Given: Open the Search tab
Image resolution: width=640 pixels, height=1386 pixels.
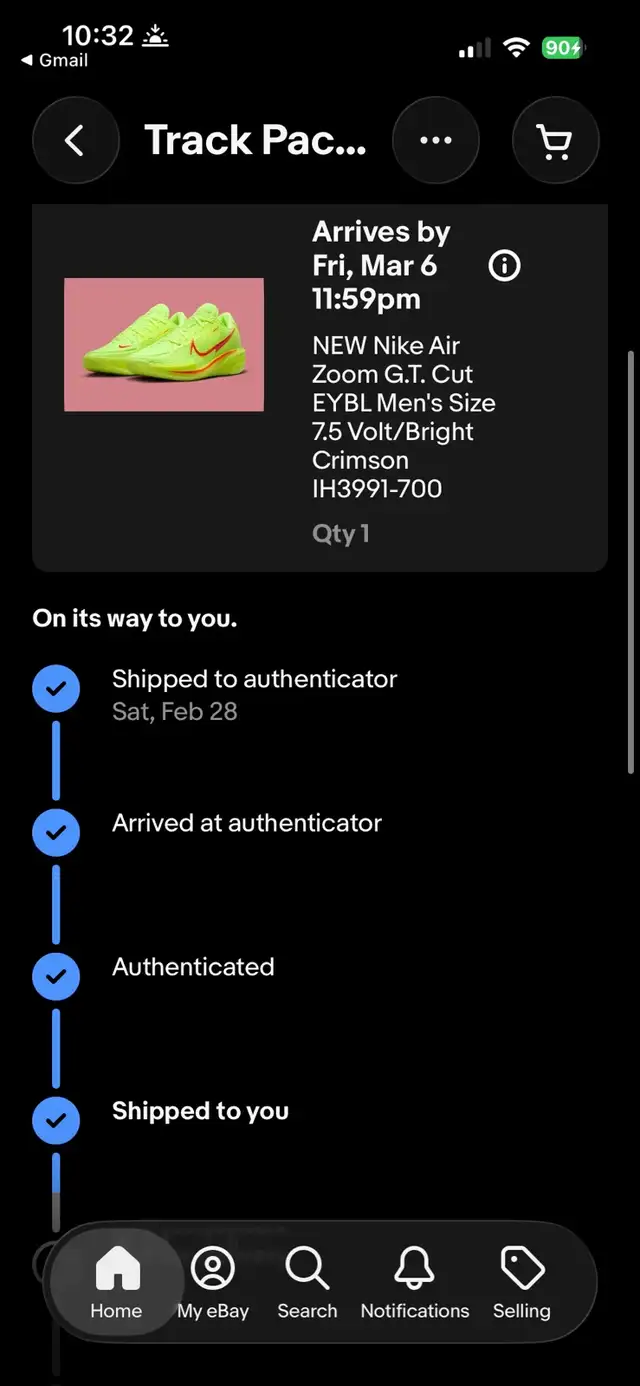Looking at the screenshot, I should (x=307, y=1283).
